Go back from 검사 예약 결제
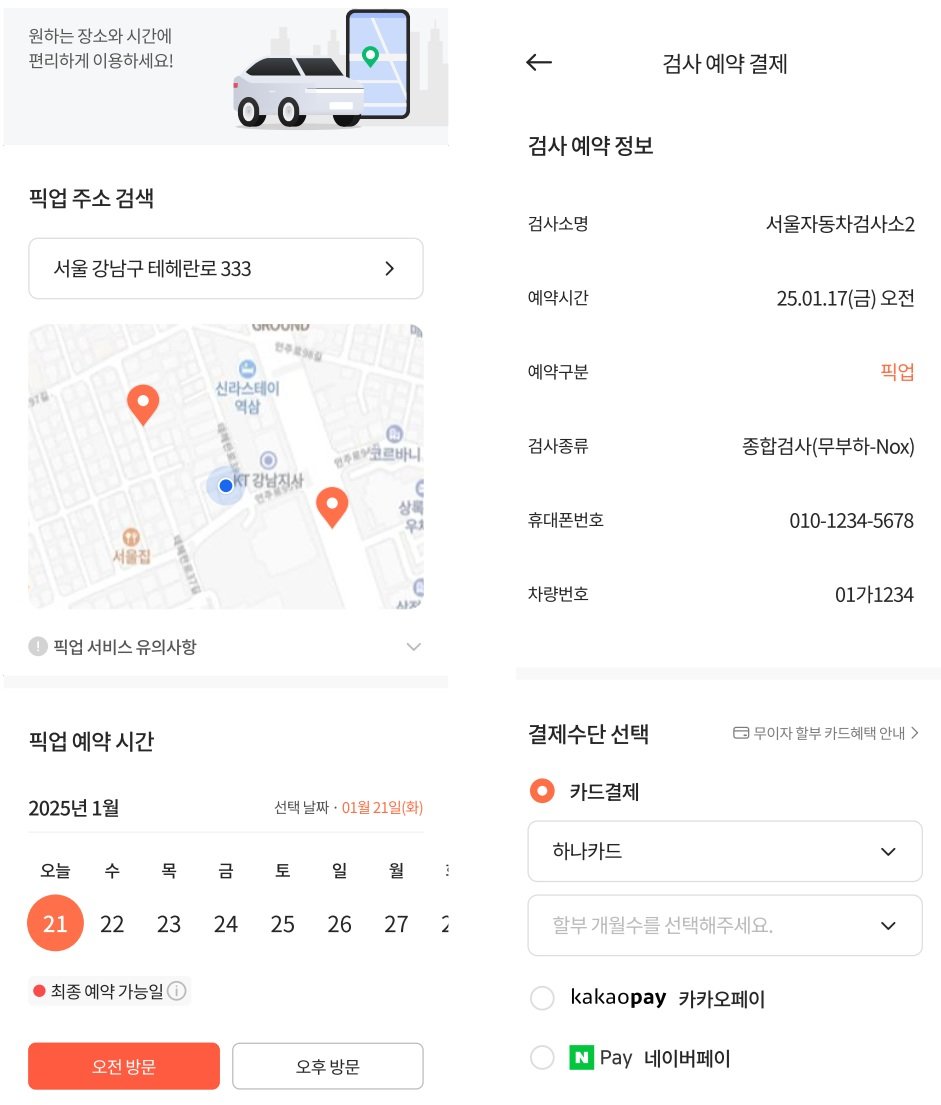The width and height of the screenshot is (941, 1105). pos(539,63)
